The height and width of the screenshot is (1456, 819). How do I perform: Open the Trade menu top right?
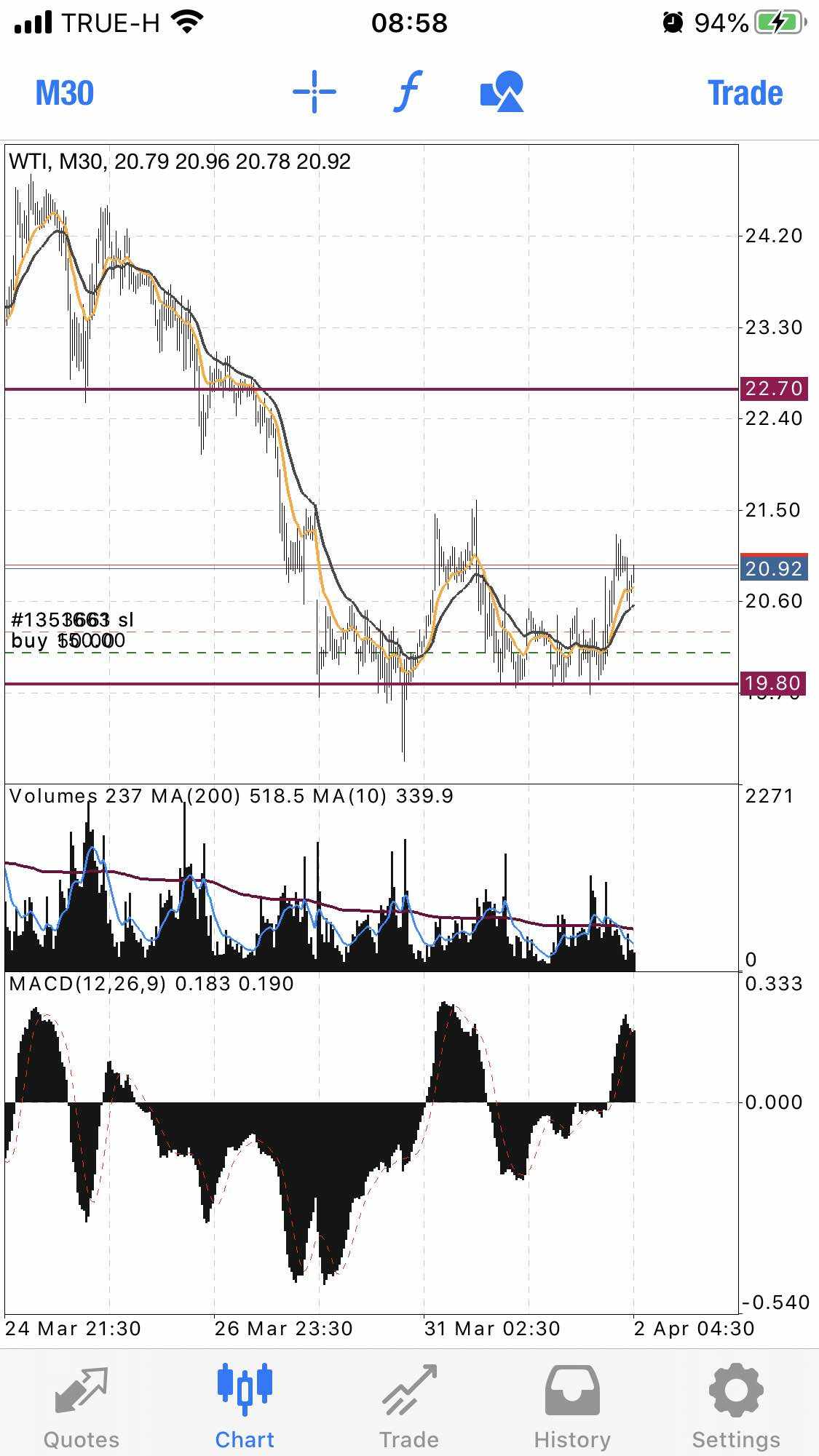(745, 92)
